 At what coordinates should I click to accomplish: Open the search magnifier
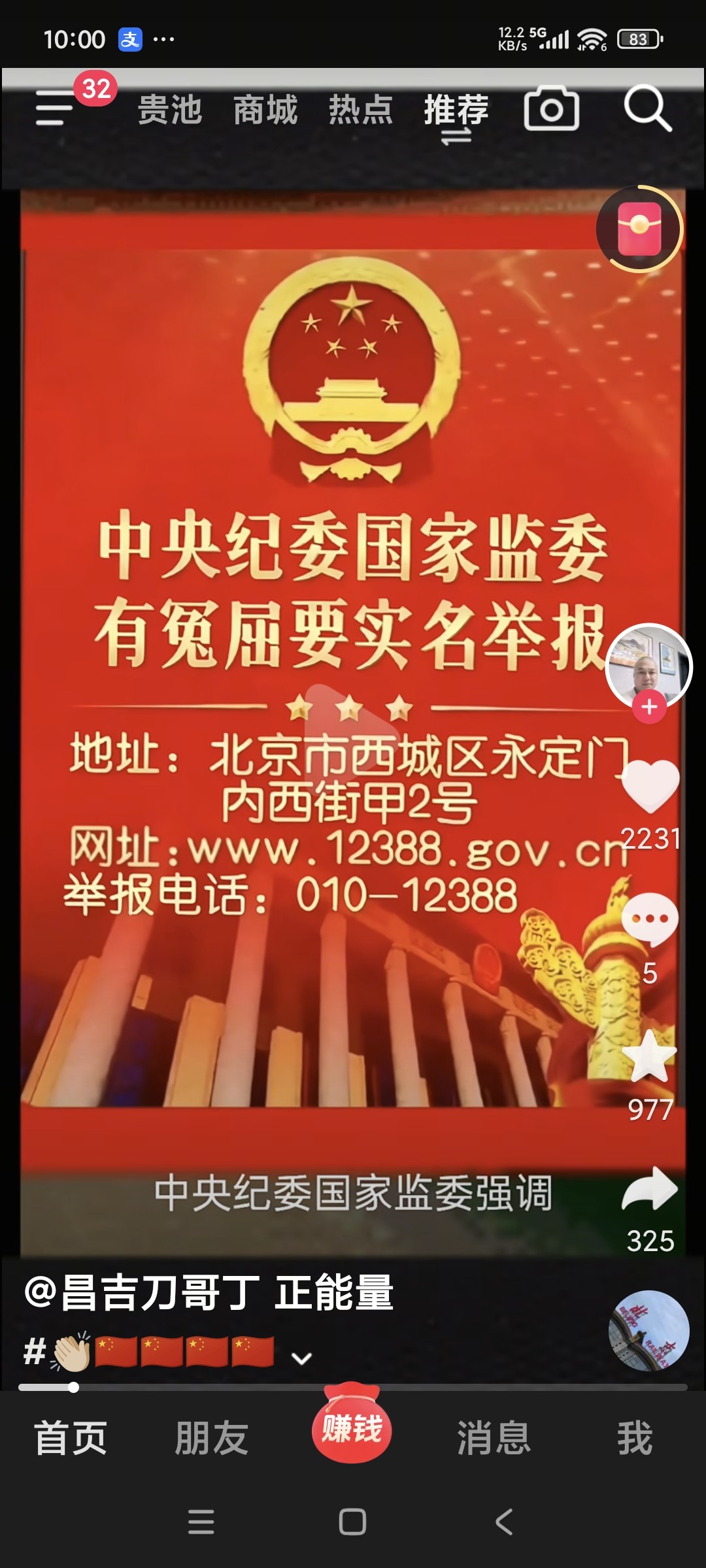tap(647, 108)
